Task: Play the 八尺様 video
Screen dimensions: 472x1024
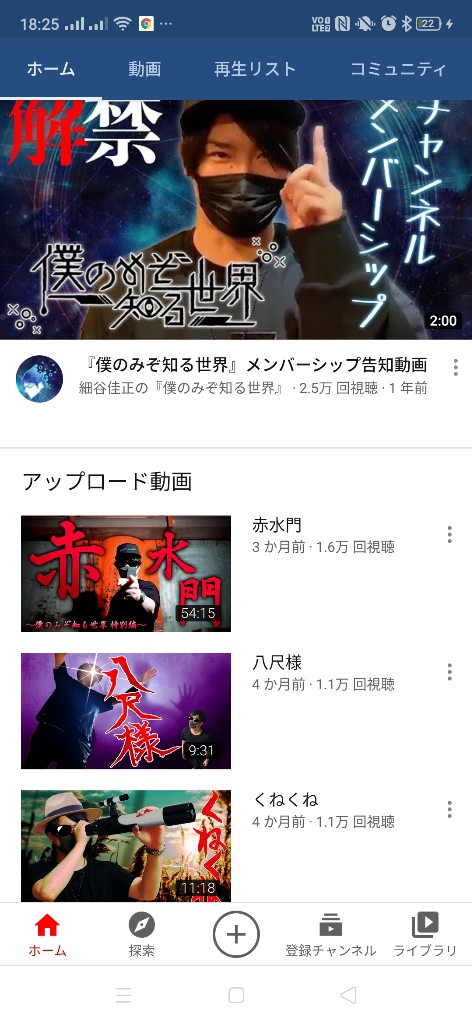Action: point(126,711)
